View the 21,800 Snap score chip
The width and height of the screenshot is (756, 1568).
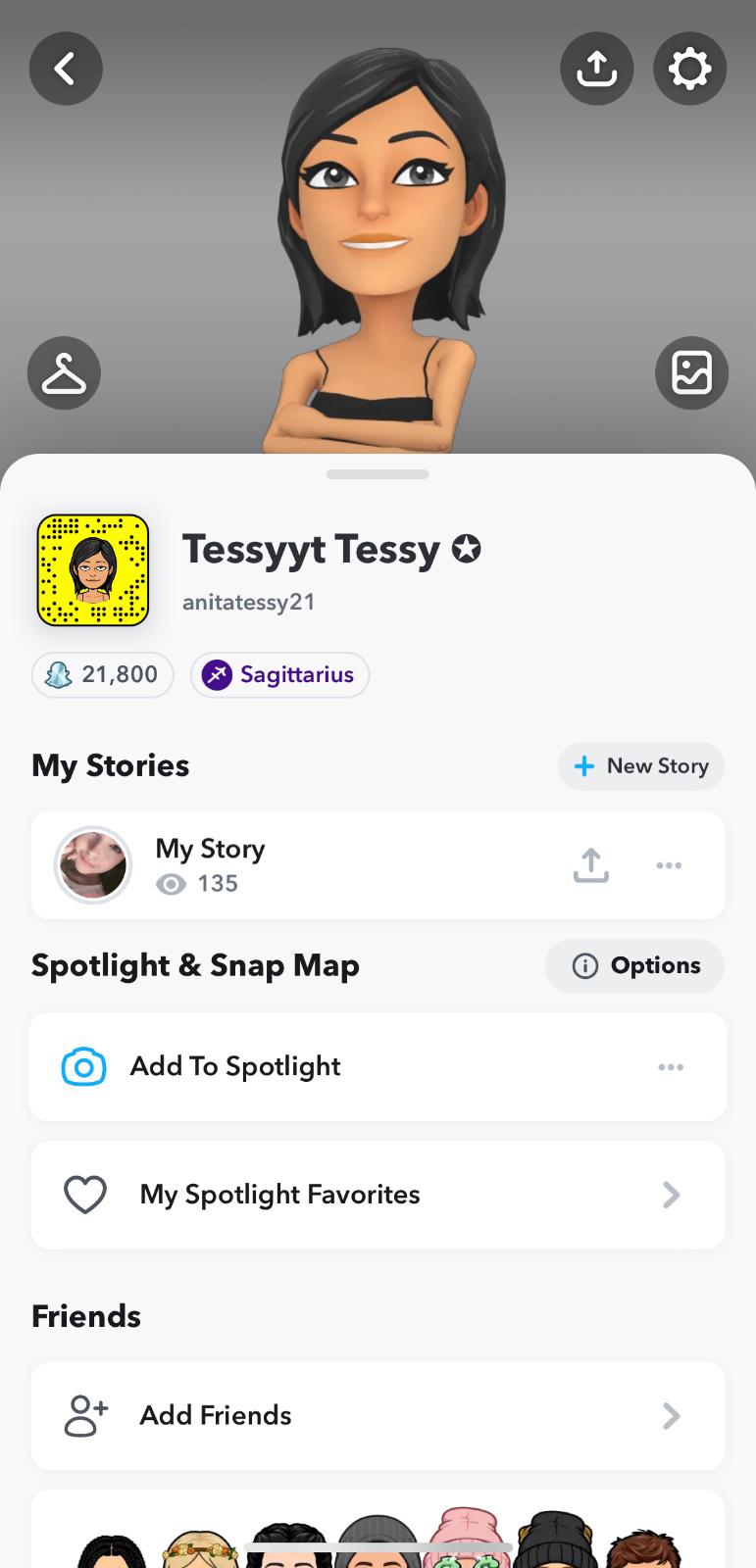[x=103, y=675]
